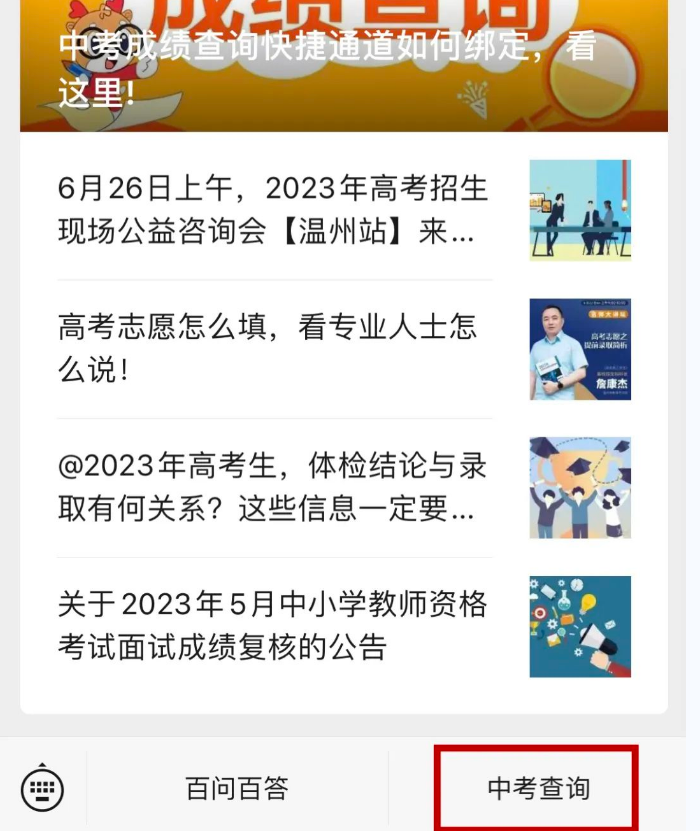Switch to keyboard input mode
The image size is (700, 831).
click(42, 788)
